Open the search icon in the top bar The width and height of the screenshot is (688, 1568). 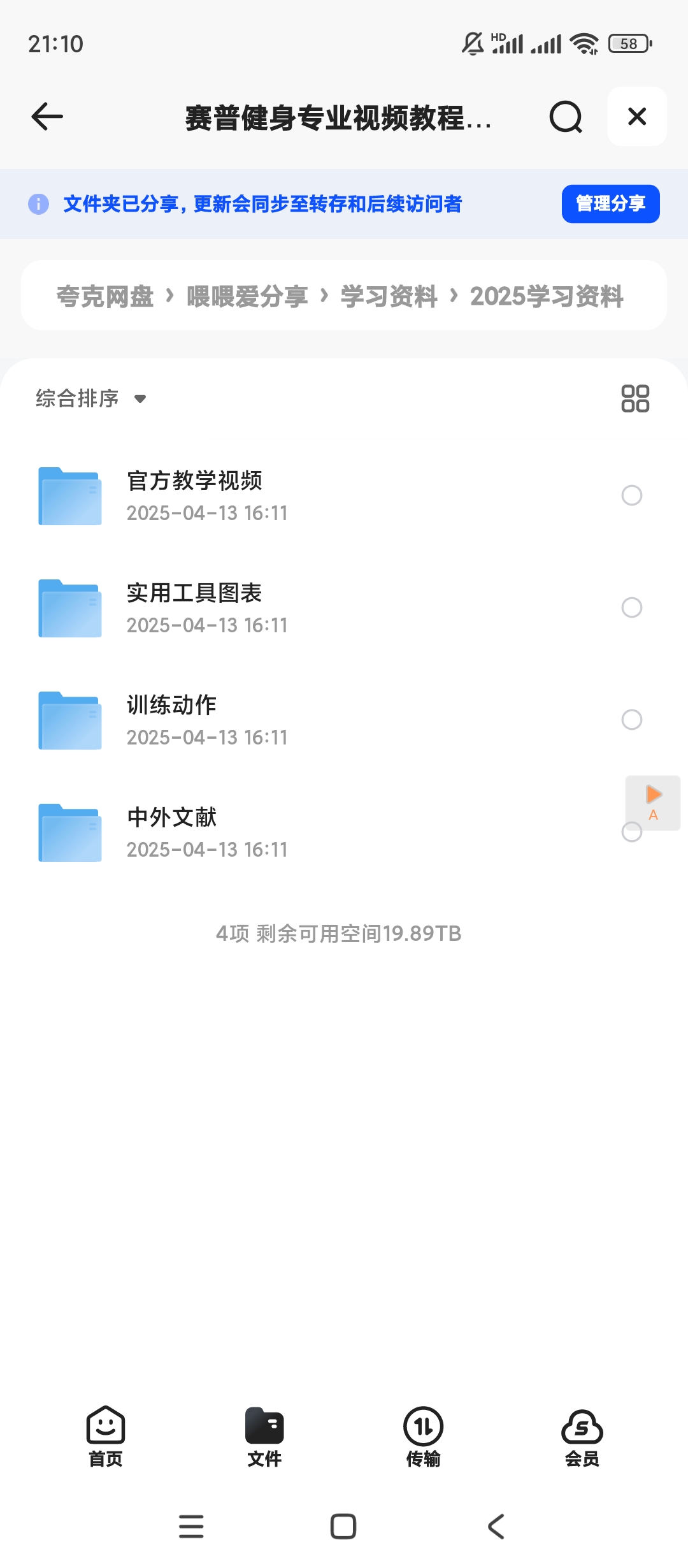tap(564, 117)
